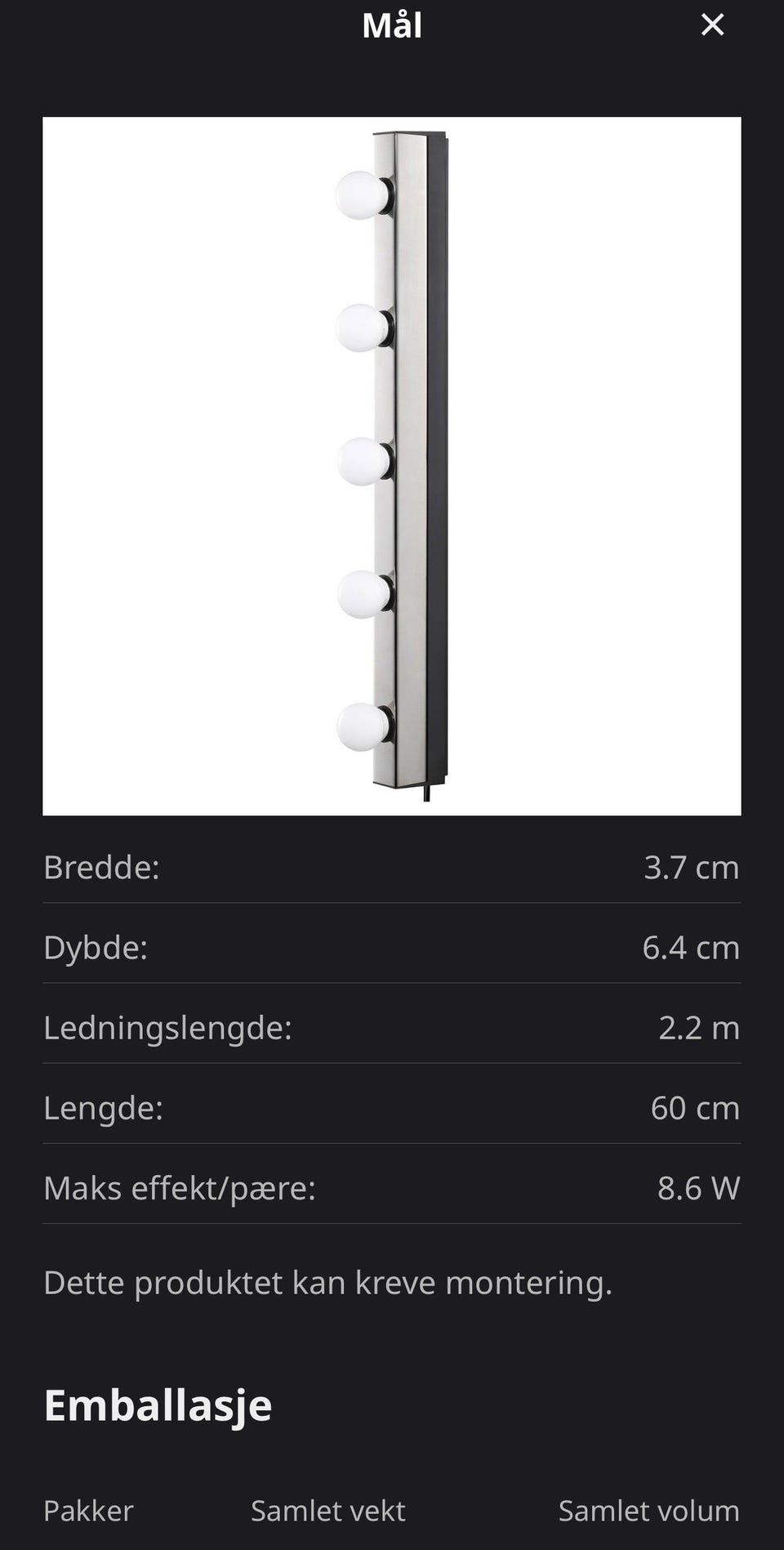Select the Ledningslengde row

tap(392, 1029)
